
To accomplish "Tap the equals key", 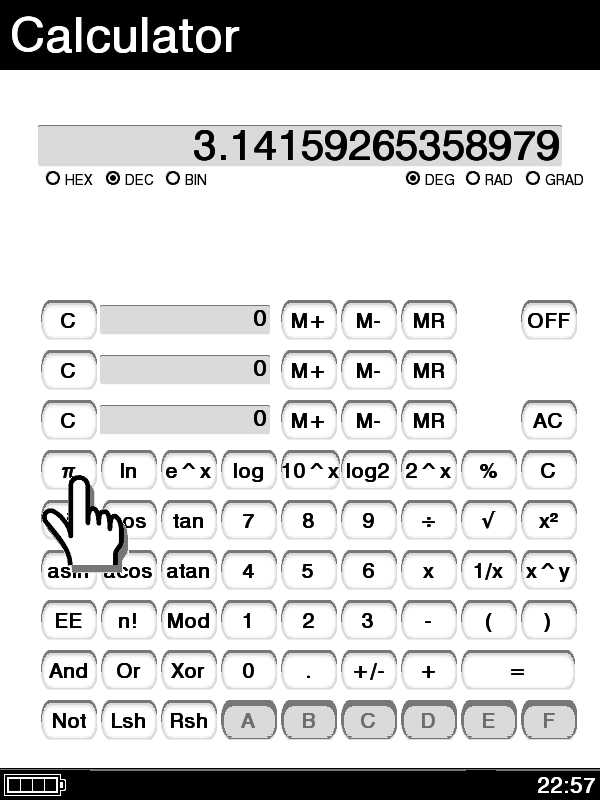I will click(x=518, y=671).
